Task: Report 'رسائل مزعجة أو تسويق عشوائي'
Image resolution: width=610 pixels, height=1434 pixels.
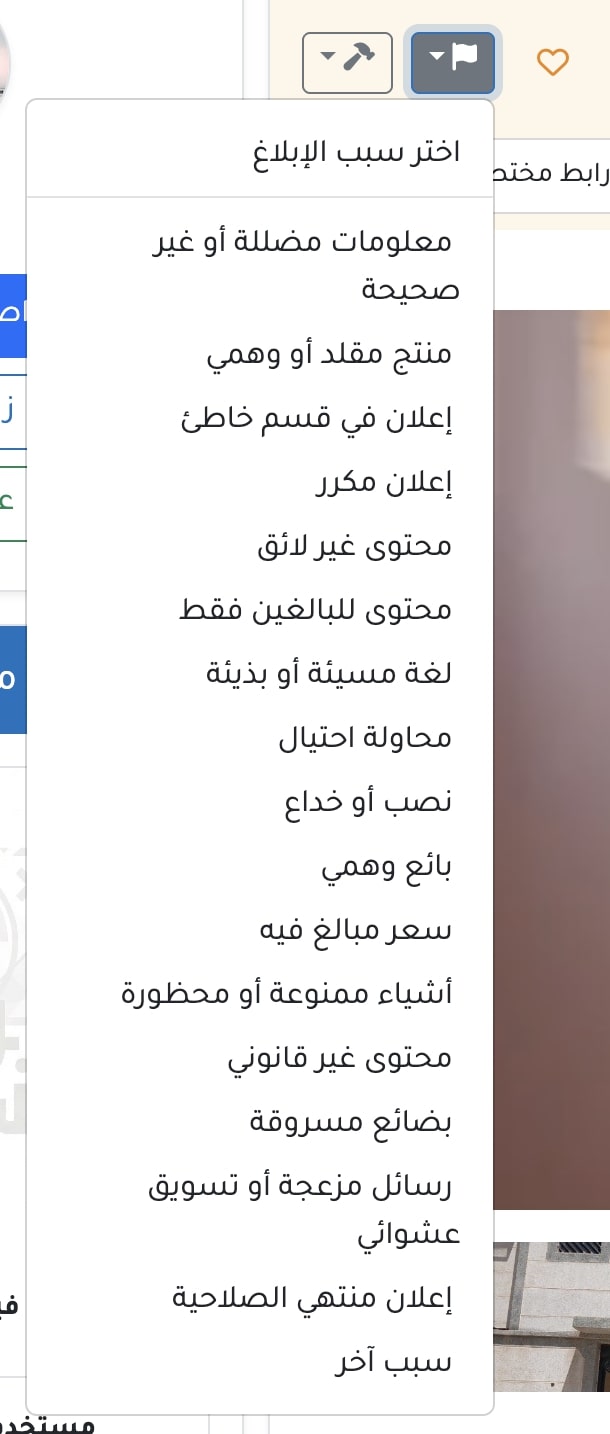Action: (x=305, y=1210)
